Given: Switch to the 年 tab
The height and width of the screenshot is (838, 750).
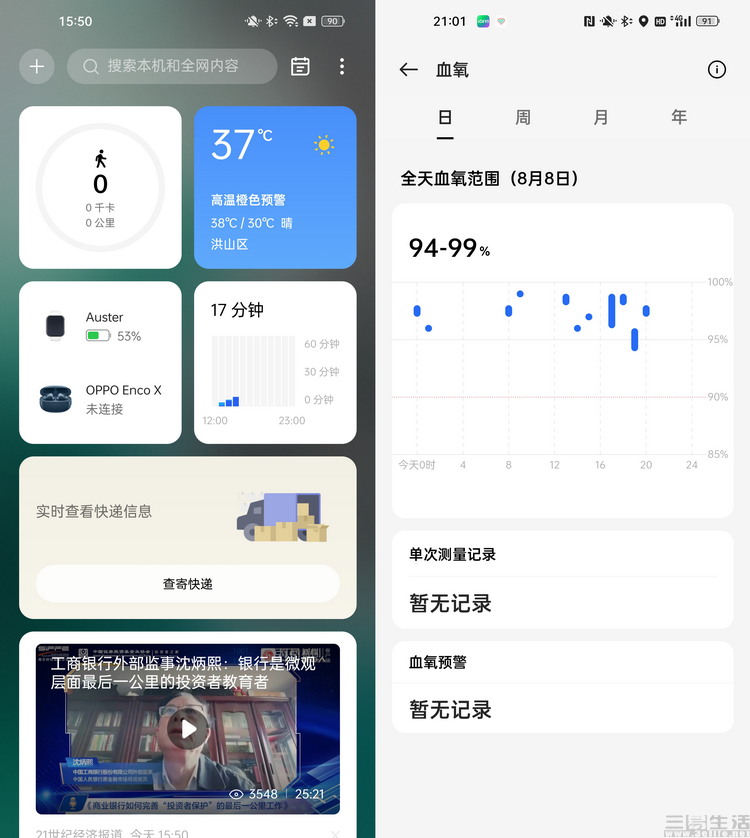Looking at the screenshot, I should (679, 118).
